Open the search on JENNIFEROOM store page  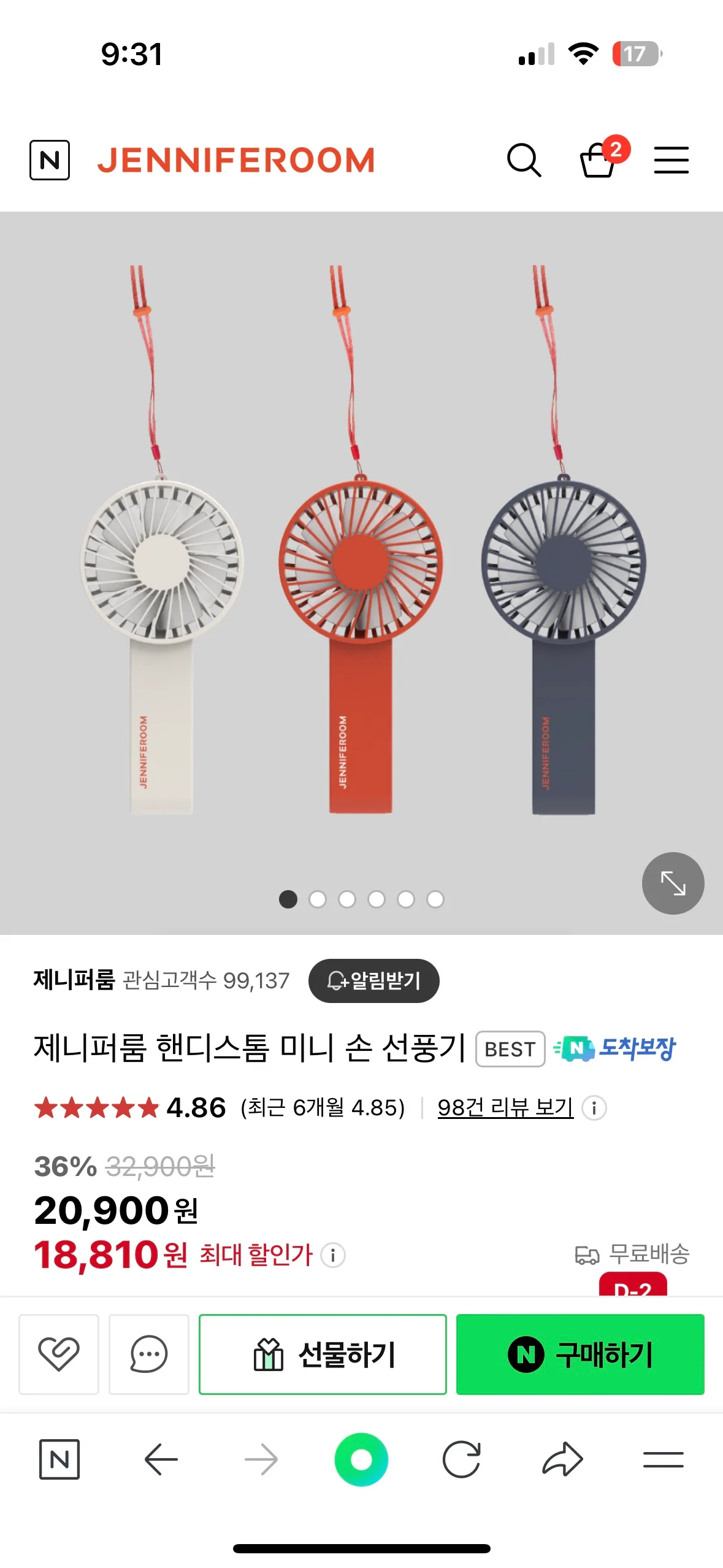click(524, 160)
